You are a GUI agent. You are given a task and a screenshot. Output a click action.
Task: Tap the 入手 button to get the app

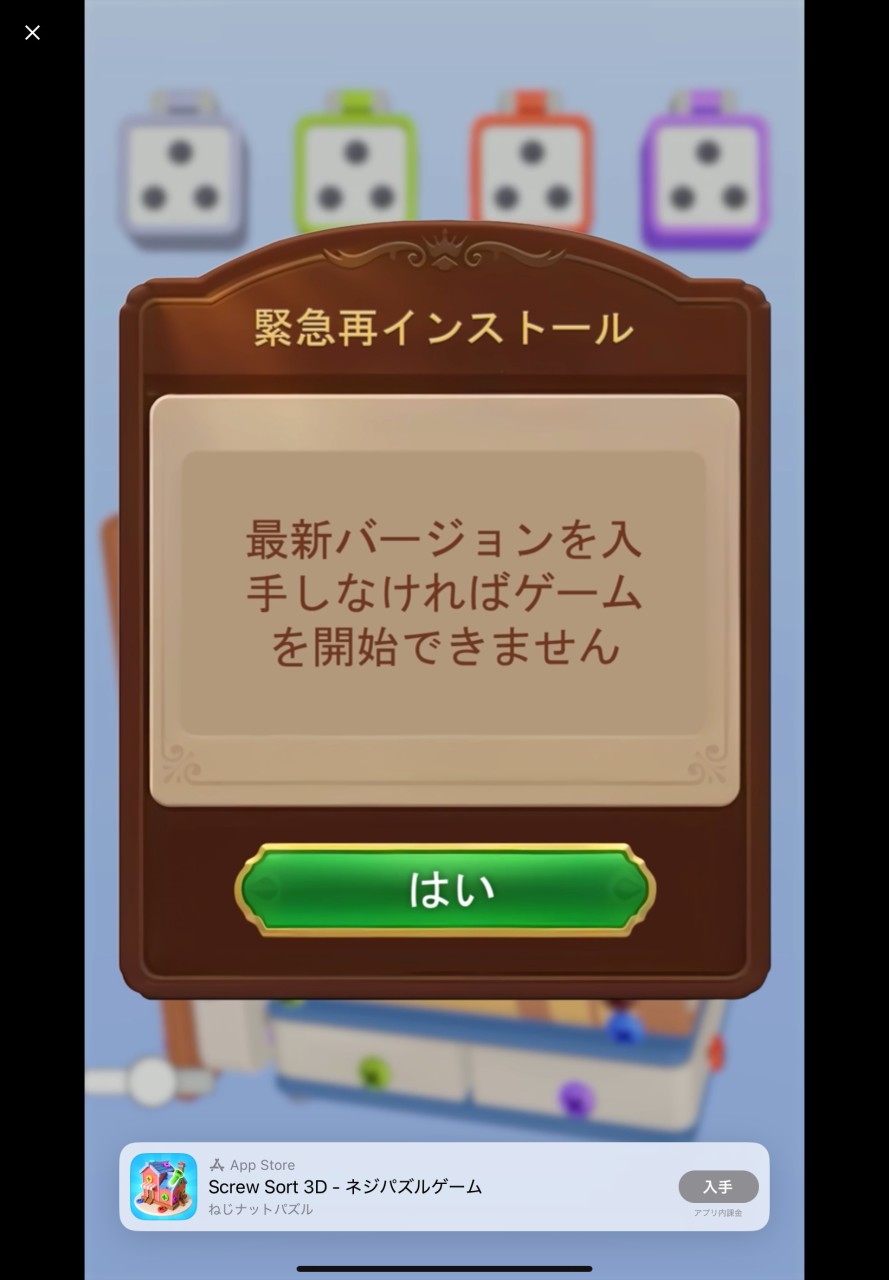(x=718, y=1187)
